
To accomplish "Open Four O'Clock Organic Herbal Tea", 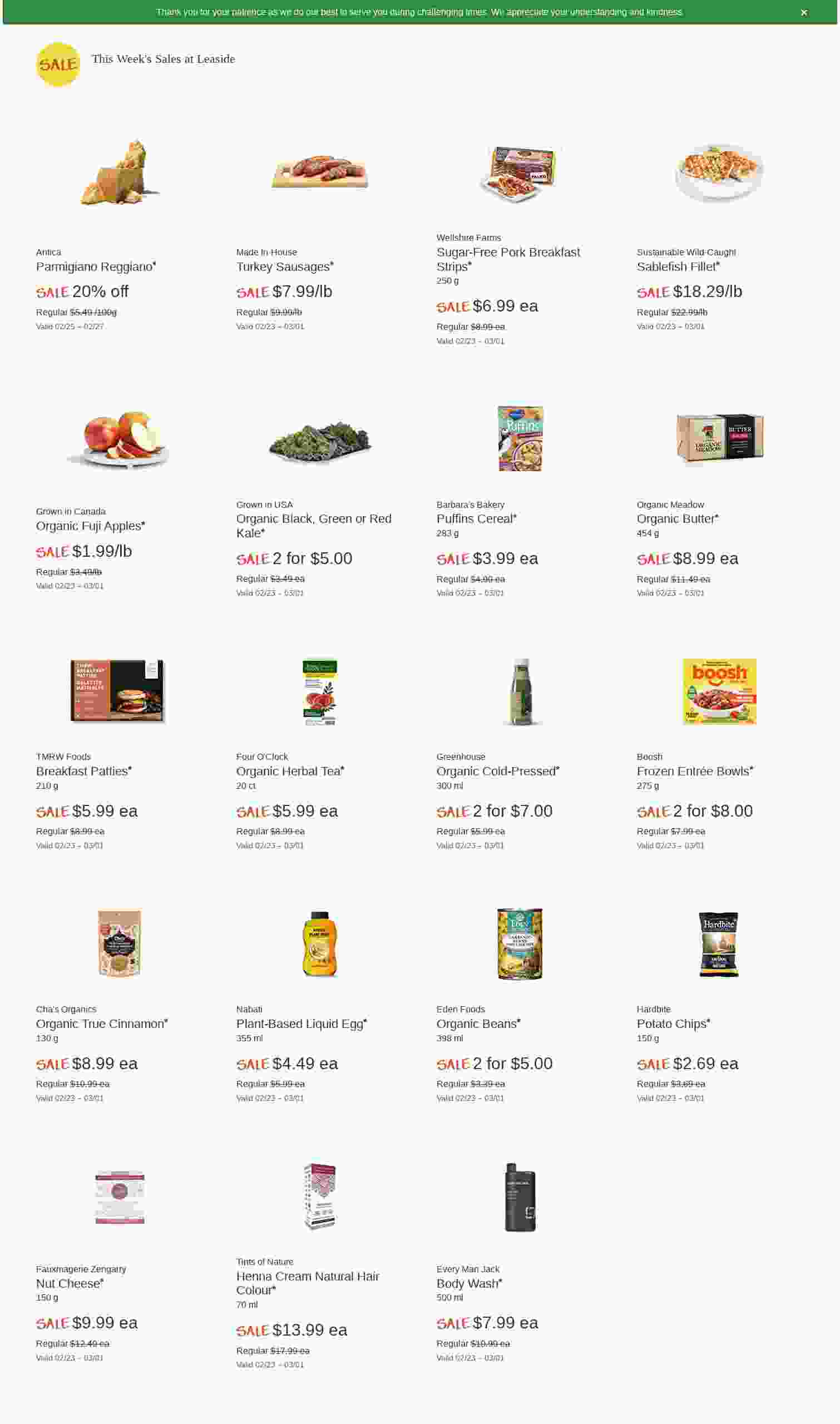I will tap(290, 771).
